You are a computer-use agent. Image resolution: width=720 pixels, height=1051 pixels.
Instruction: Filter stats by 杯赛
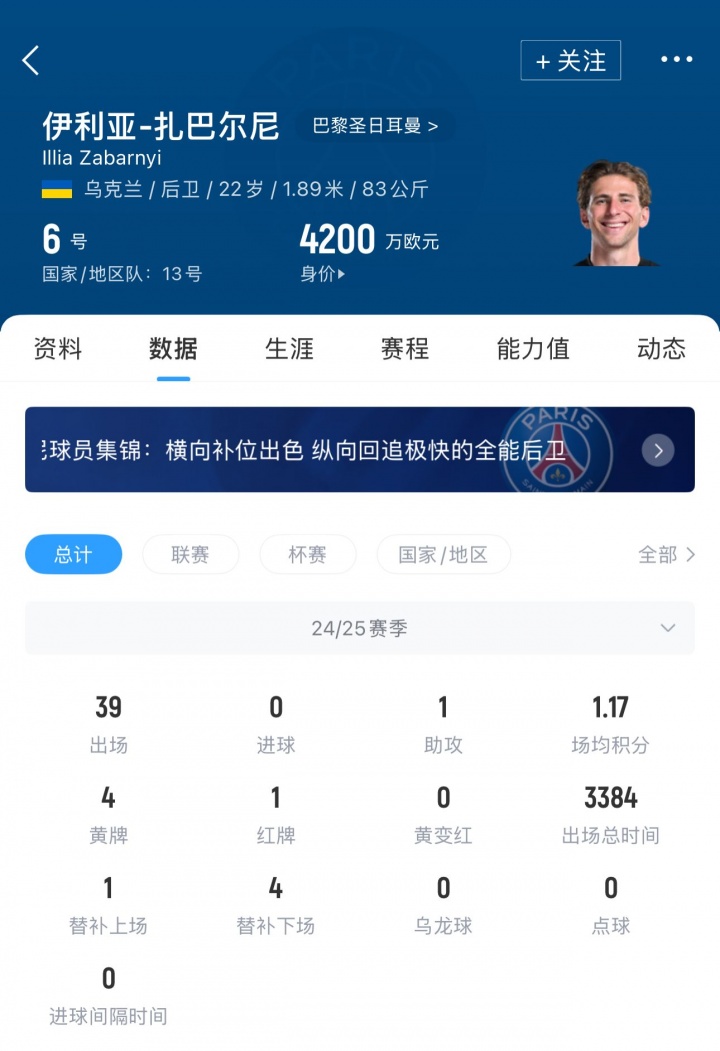(307, 554)
